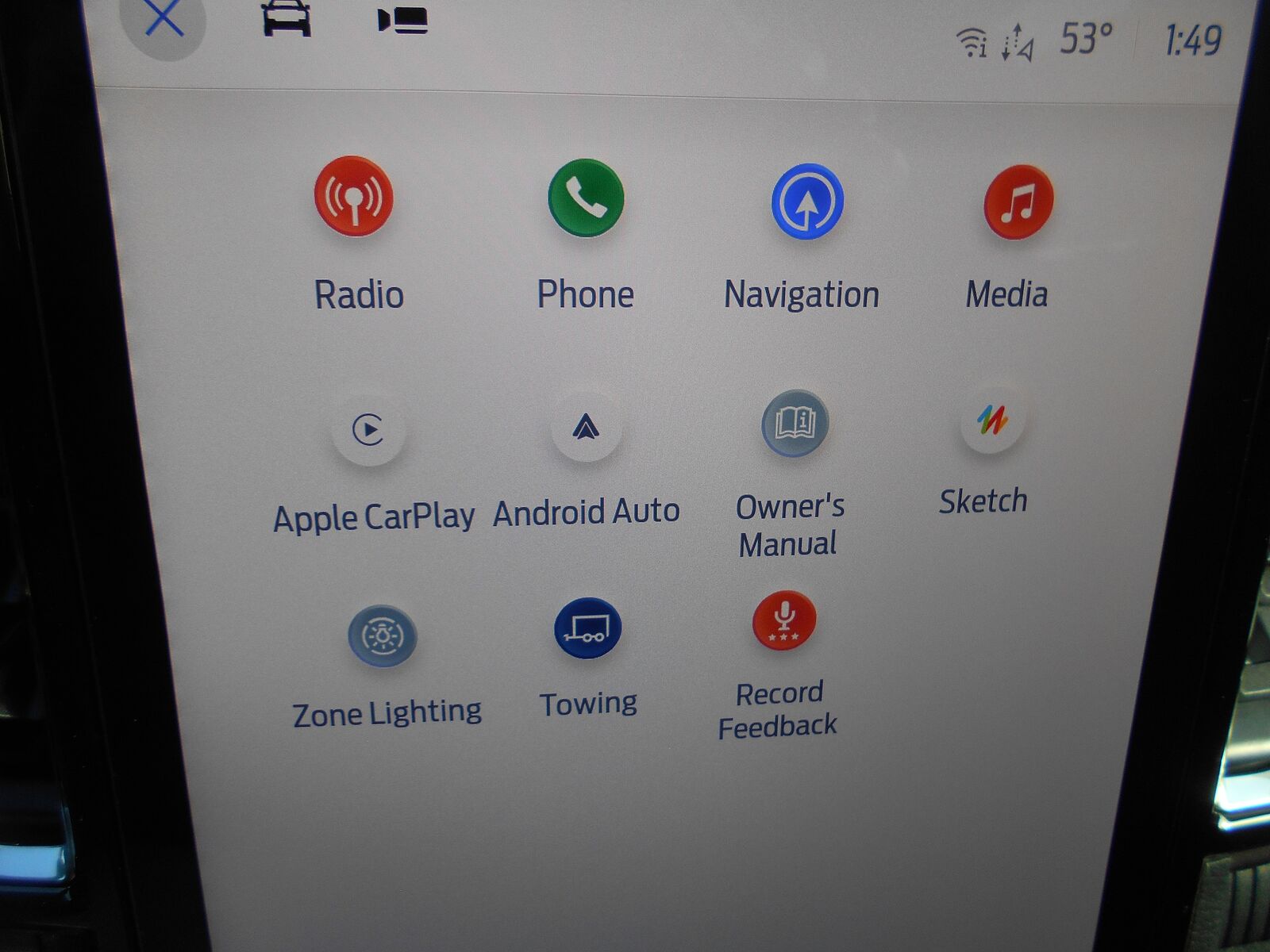
Task: Launch Apple CarPlay
Action: point(368,429)
